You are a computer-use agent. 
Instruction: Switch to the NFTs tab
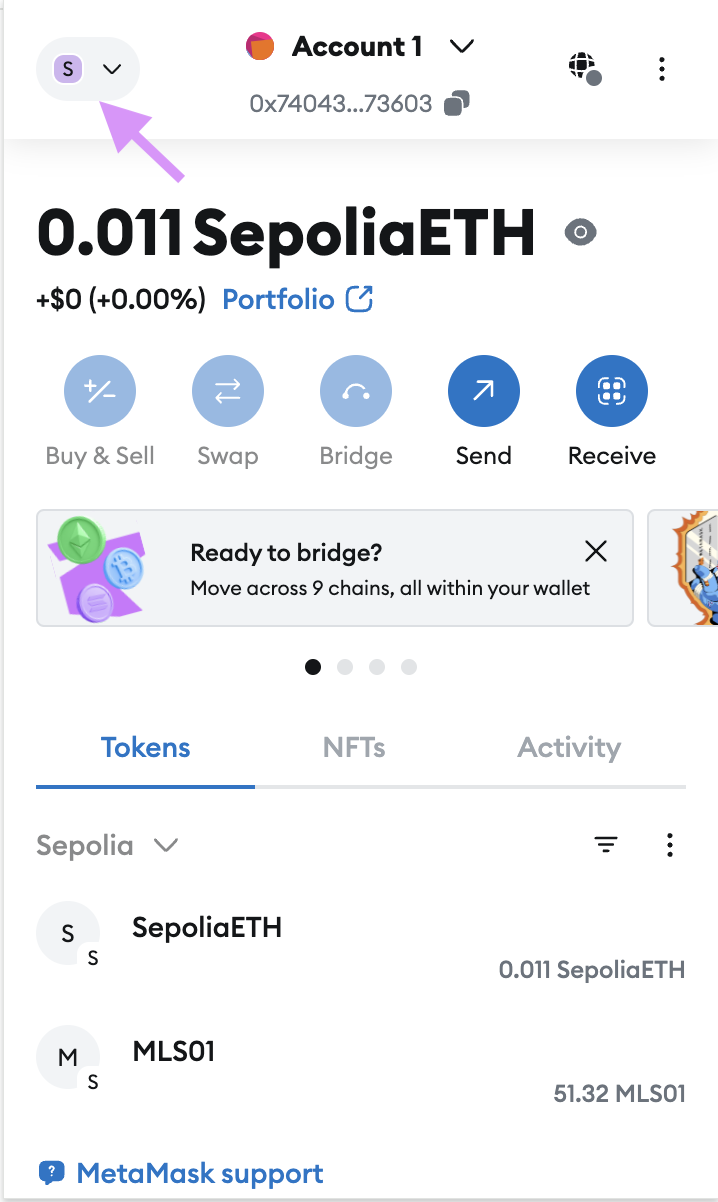354,748
